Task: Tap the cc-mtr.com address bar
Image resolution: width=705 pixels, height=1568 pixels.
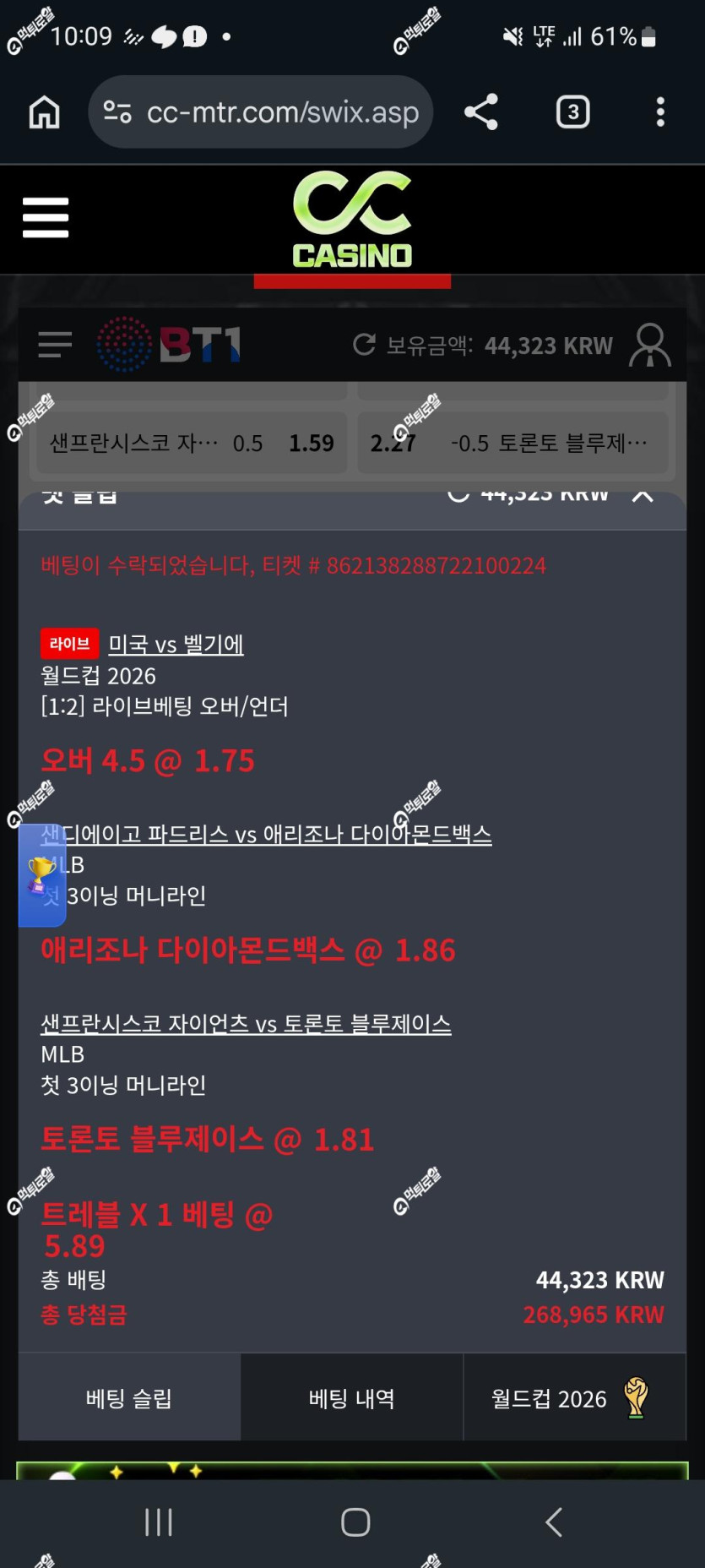Action: click(x=261, y=112)
